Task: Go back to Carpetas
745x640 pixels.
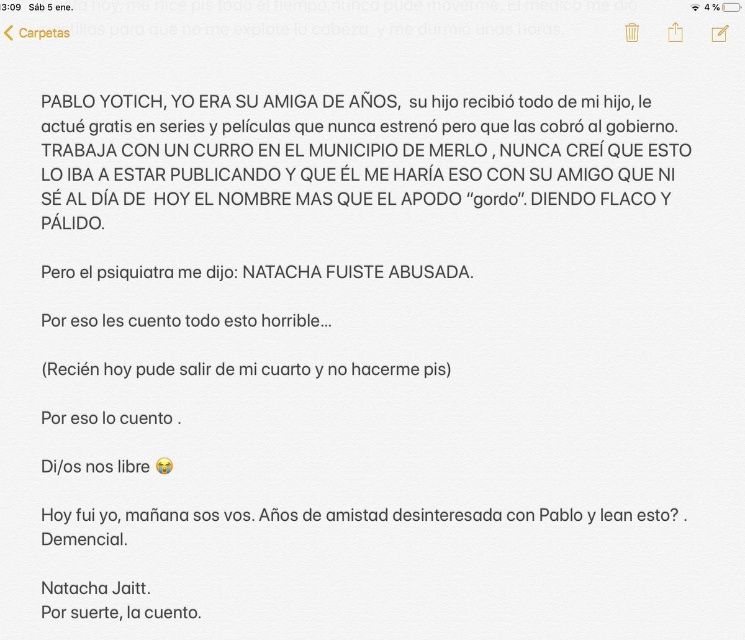Action: coord(37,33)
